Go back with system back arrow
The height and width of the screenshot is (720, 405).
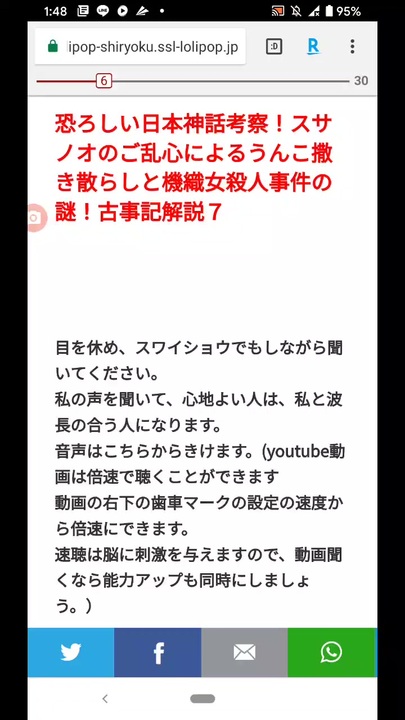click(105, 699)
